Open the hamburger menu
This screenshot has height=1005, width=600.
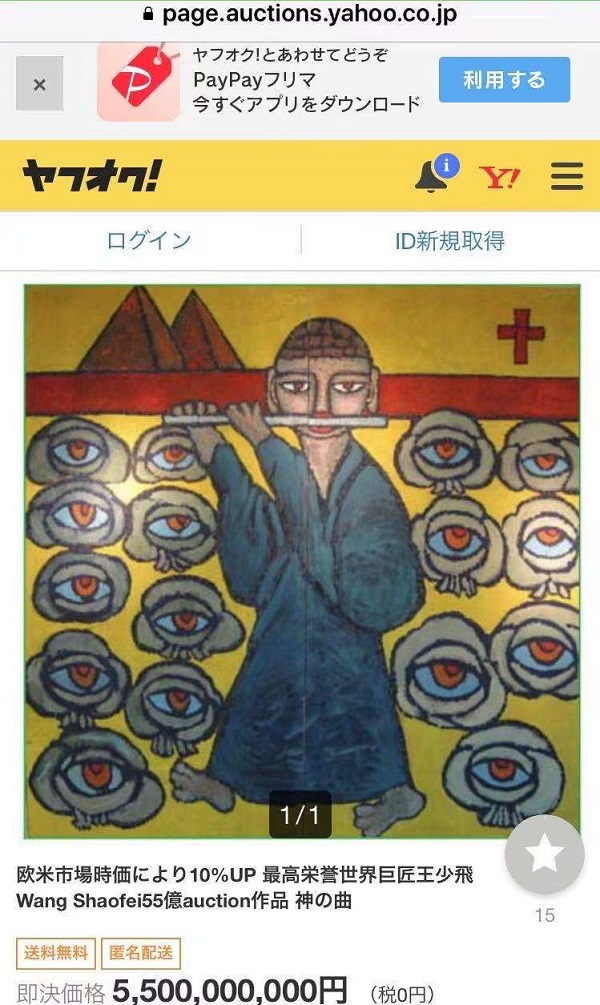pos(566,177)
